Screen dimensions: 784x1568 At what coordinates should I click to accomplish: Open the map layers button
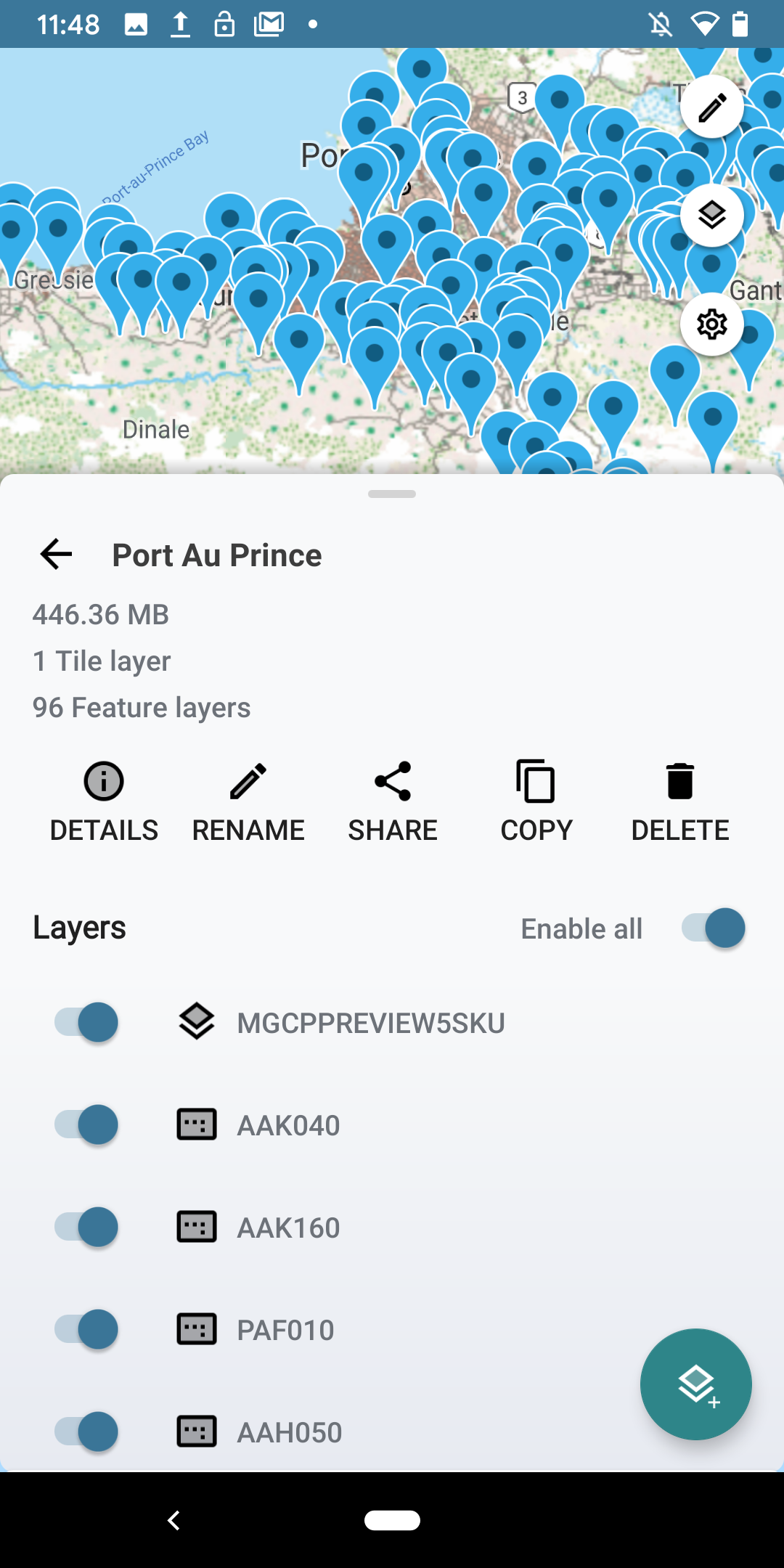[x=711, y=215]
